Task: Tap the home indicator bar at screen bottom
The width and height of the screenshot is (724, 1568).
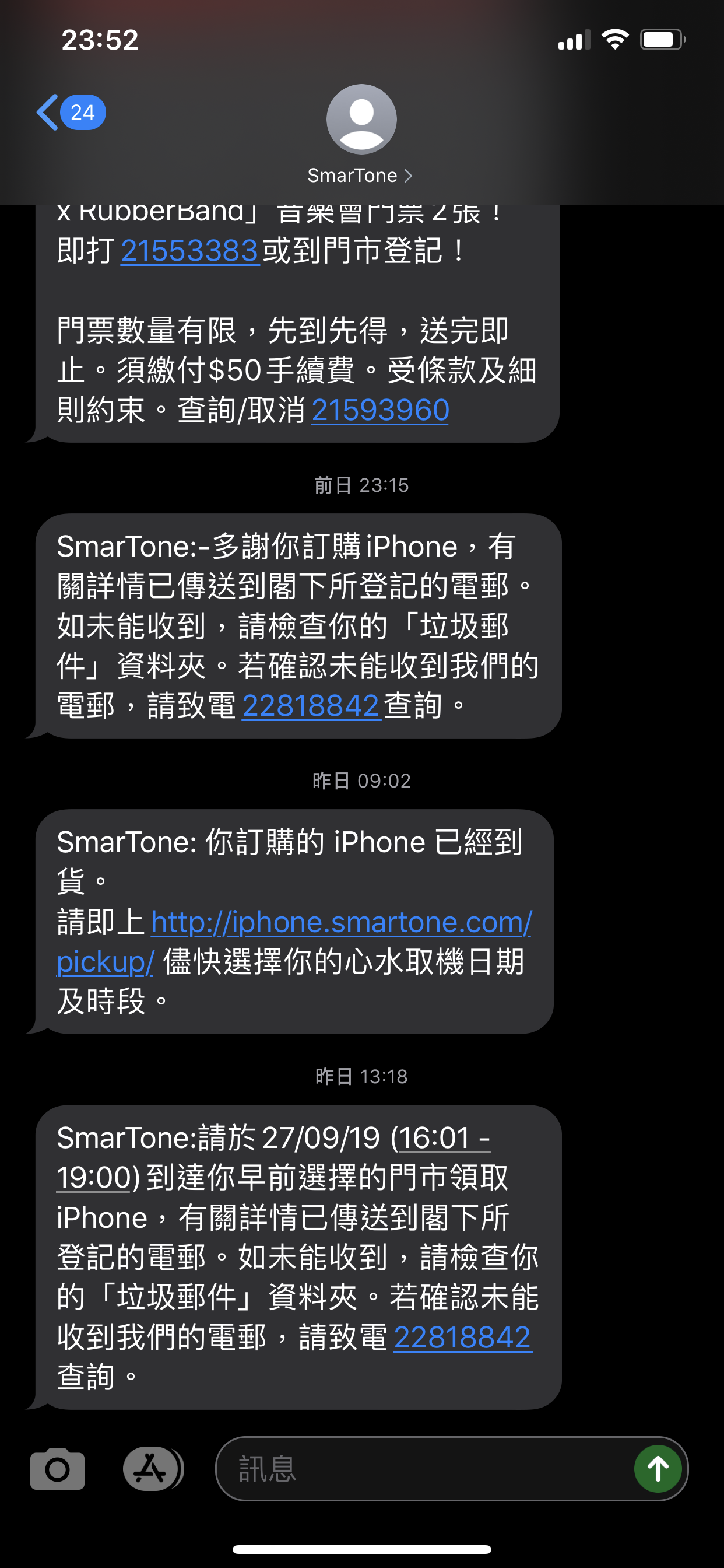Action: point(362,1549)
